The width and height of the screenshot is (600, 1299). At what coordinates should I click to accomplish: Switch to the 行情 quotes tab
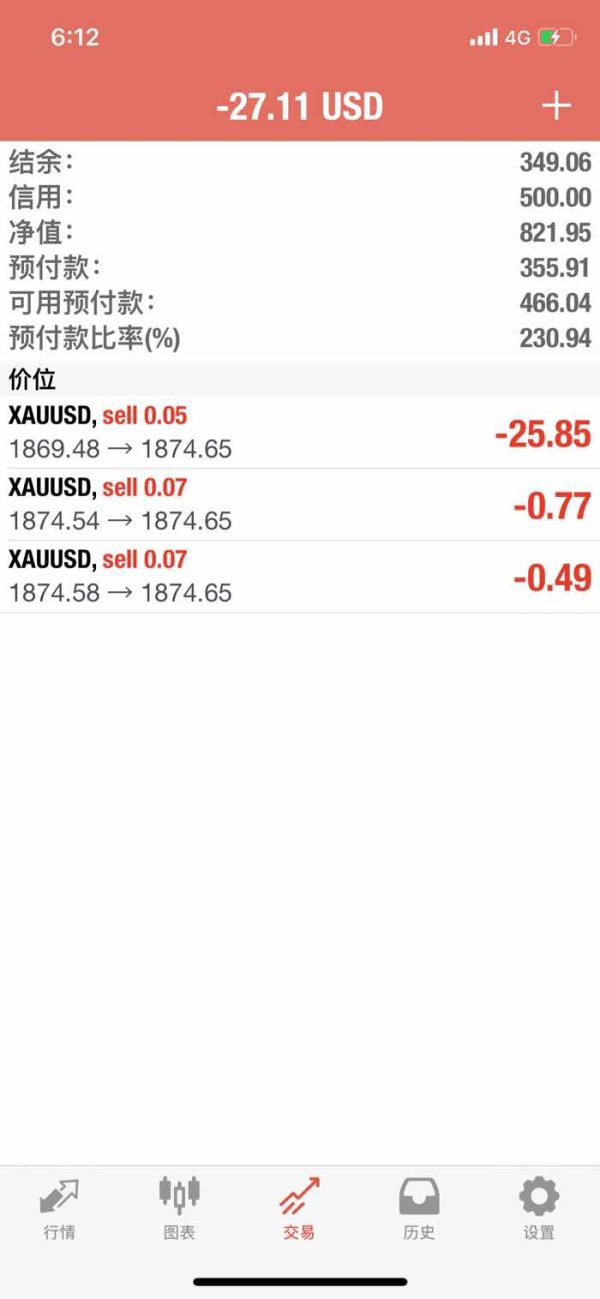59,1208
